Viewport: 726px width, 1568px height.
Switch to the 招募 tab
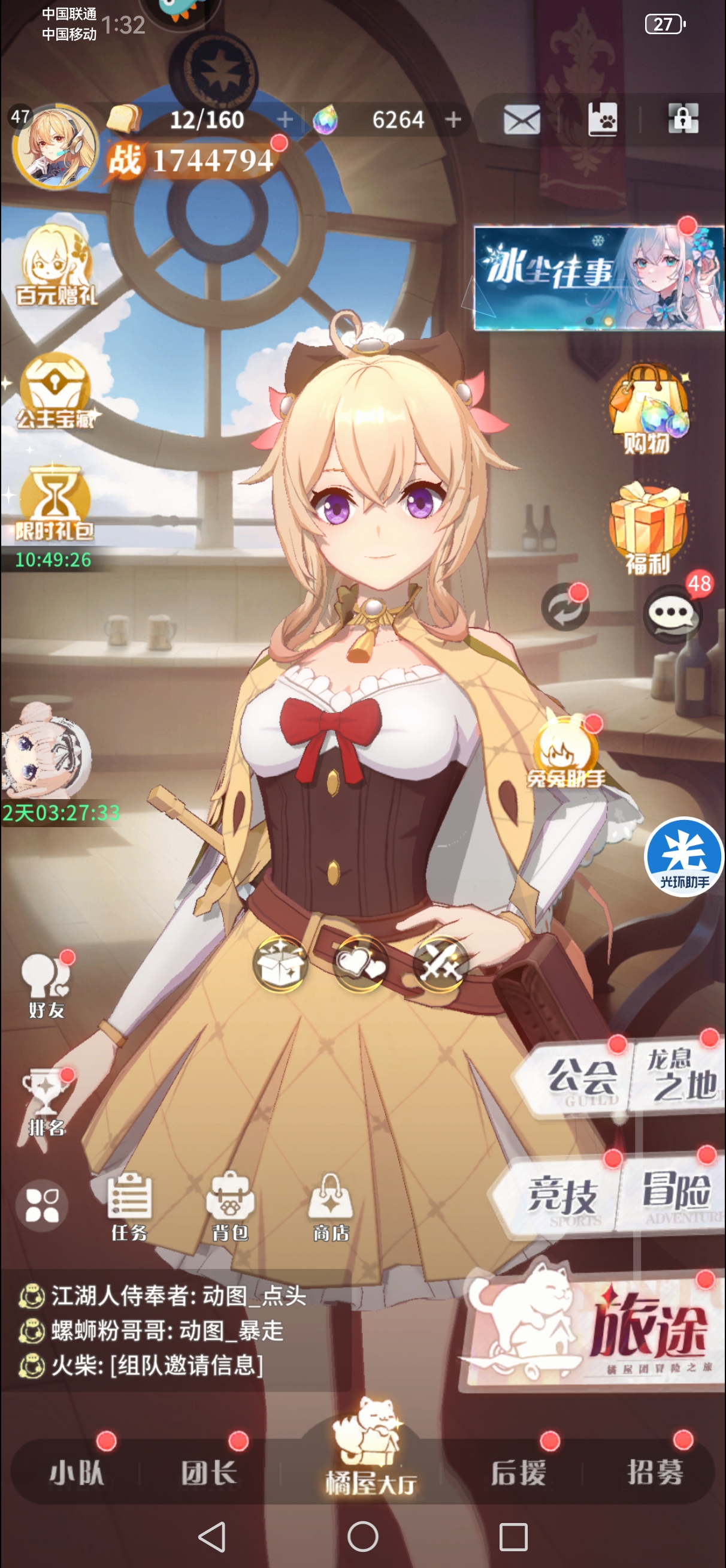pos(655,1473)
